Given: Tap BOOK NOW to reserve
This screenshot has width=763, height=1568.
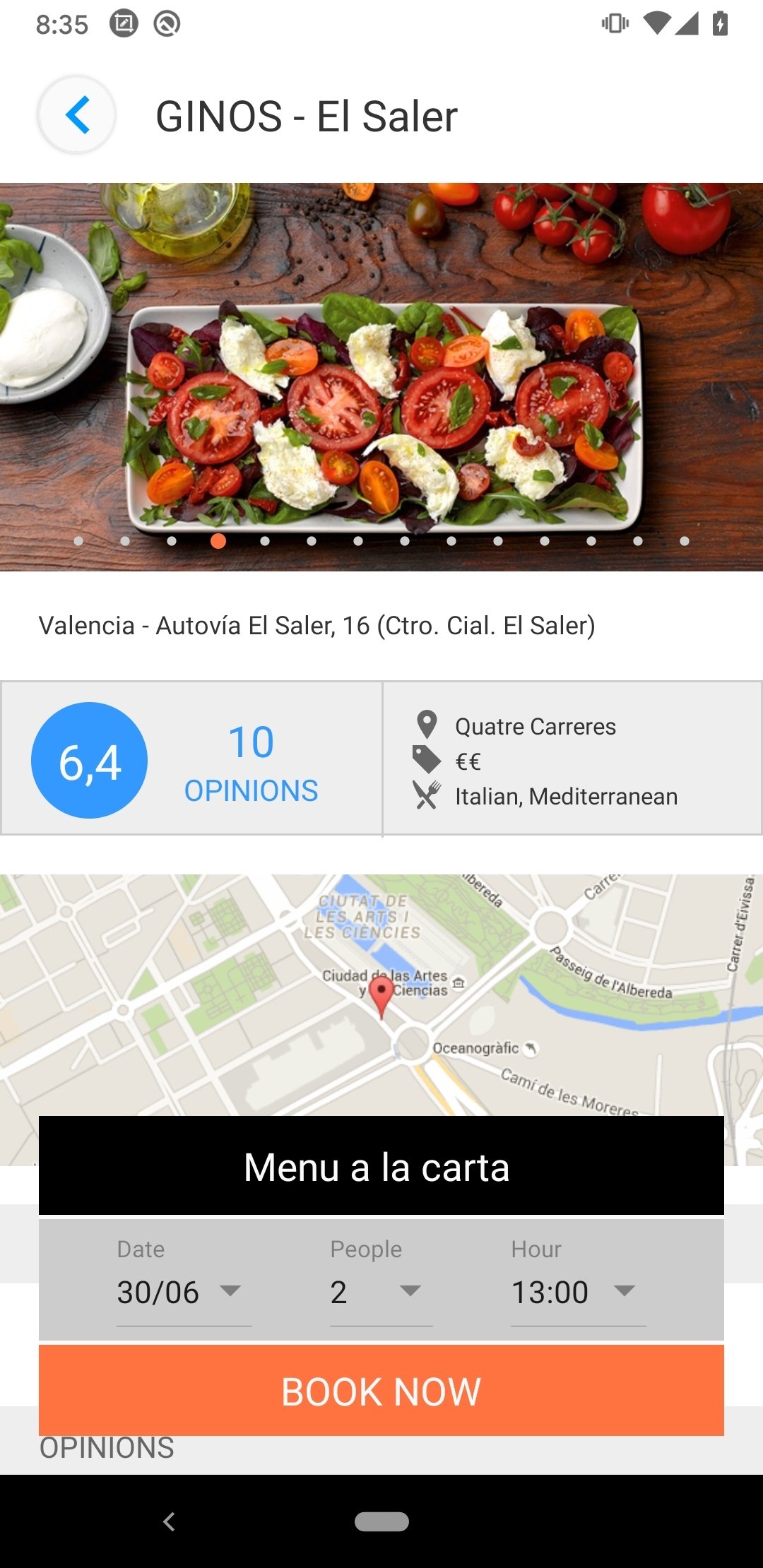Looking at the screenshot, I should pyautogui.click(x=381, y=1391).
